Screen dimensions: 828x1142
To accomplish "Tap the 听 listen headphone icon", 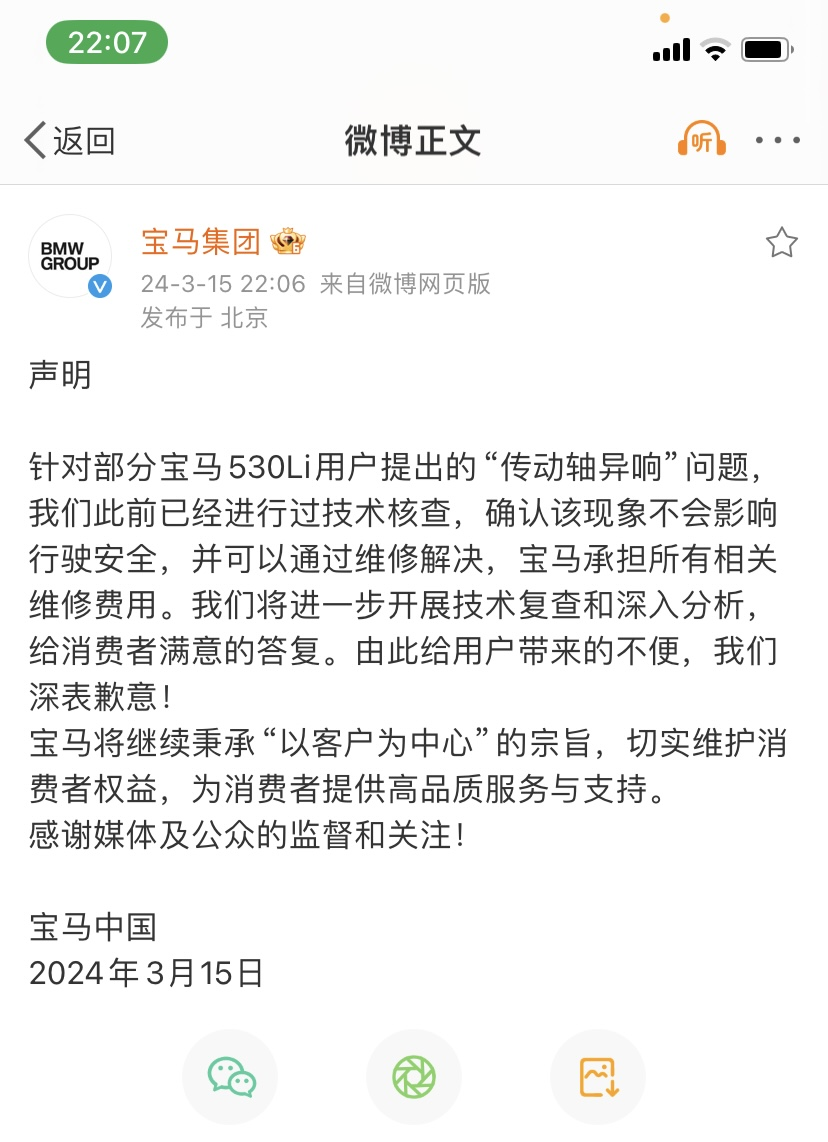I will (701, 141).
